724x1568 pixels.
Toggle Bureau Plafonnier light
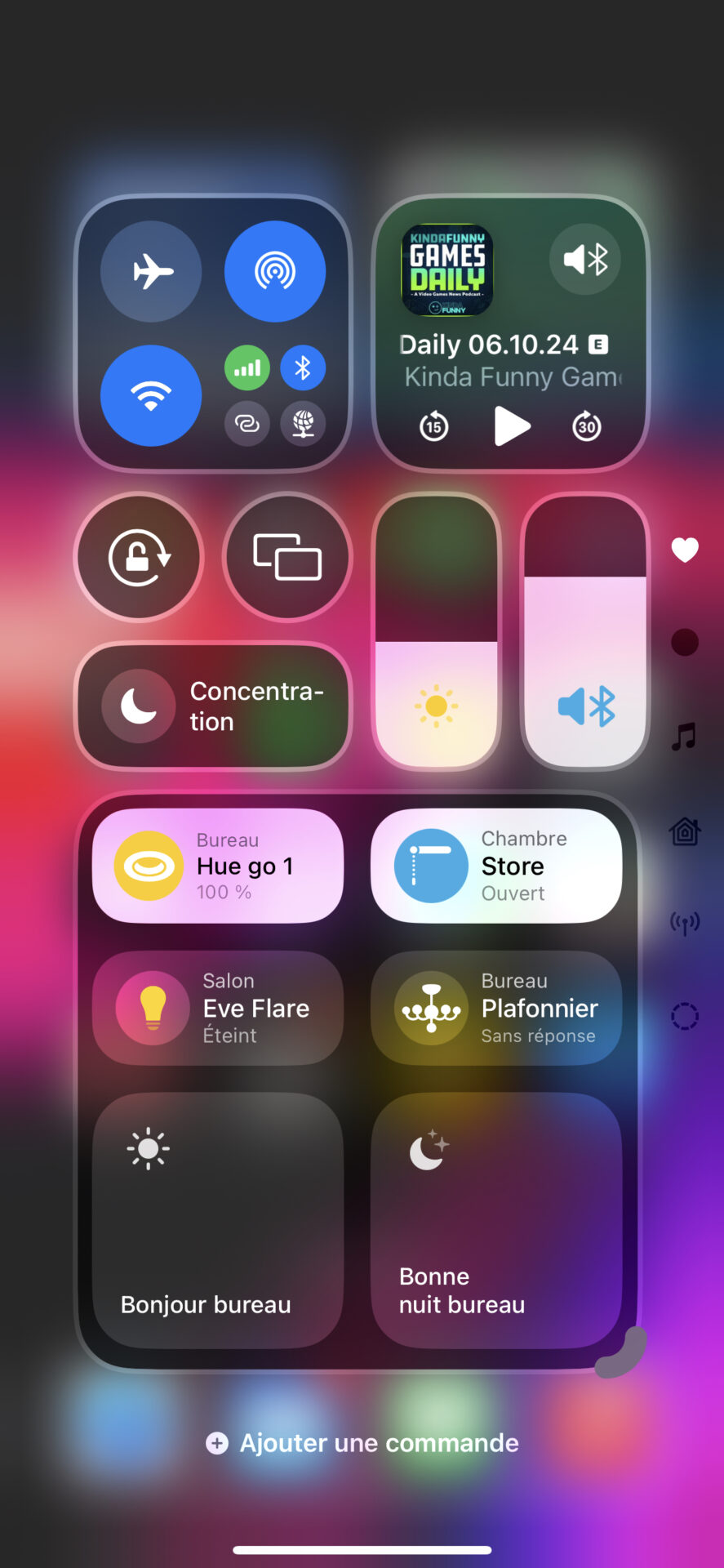click(x=431, y=1008)
